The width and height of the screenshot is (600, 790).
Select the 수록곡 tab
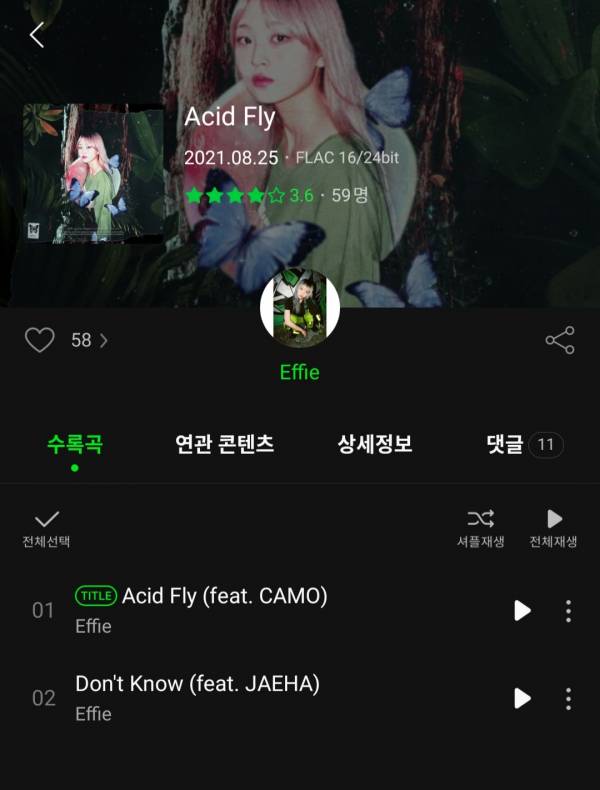[x=75, y=445]
